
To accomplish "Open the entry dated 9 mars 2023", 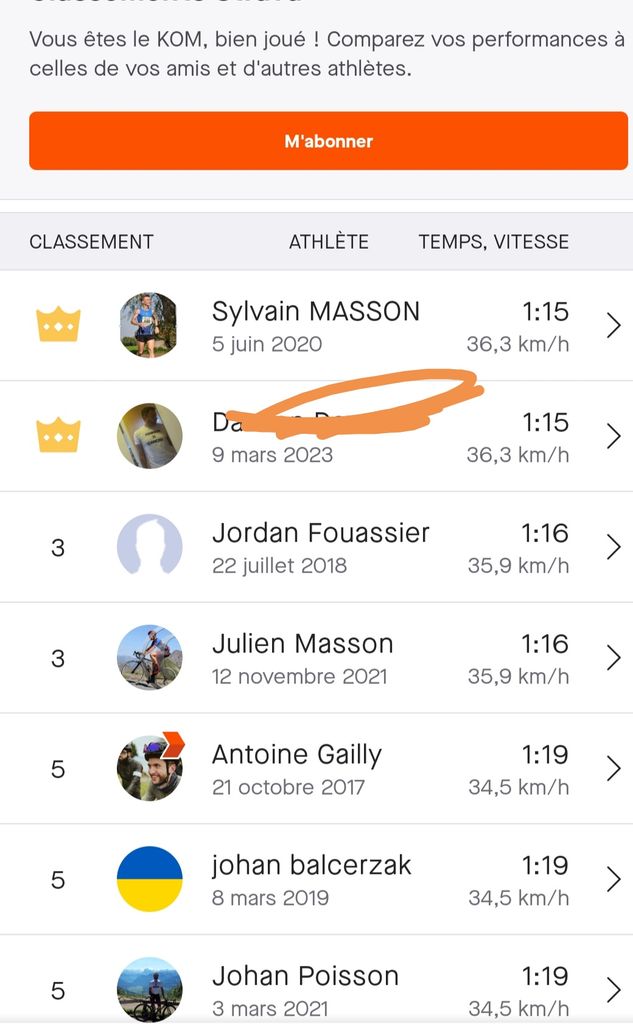I will [x=316, y=437].
